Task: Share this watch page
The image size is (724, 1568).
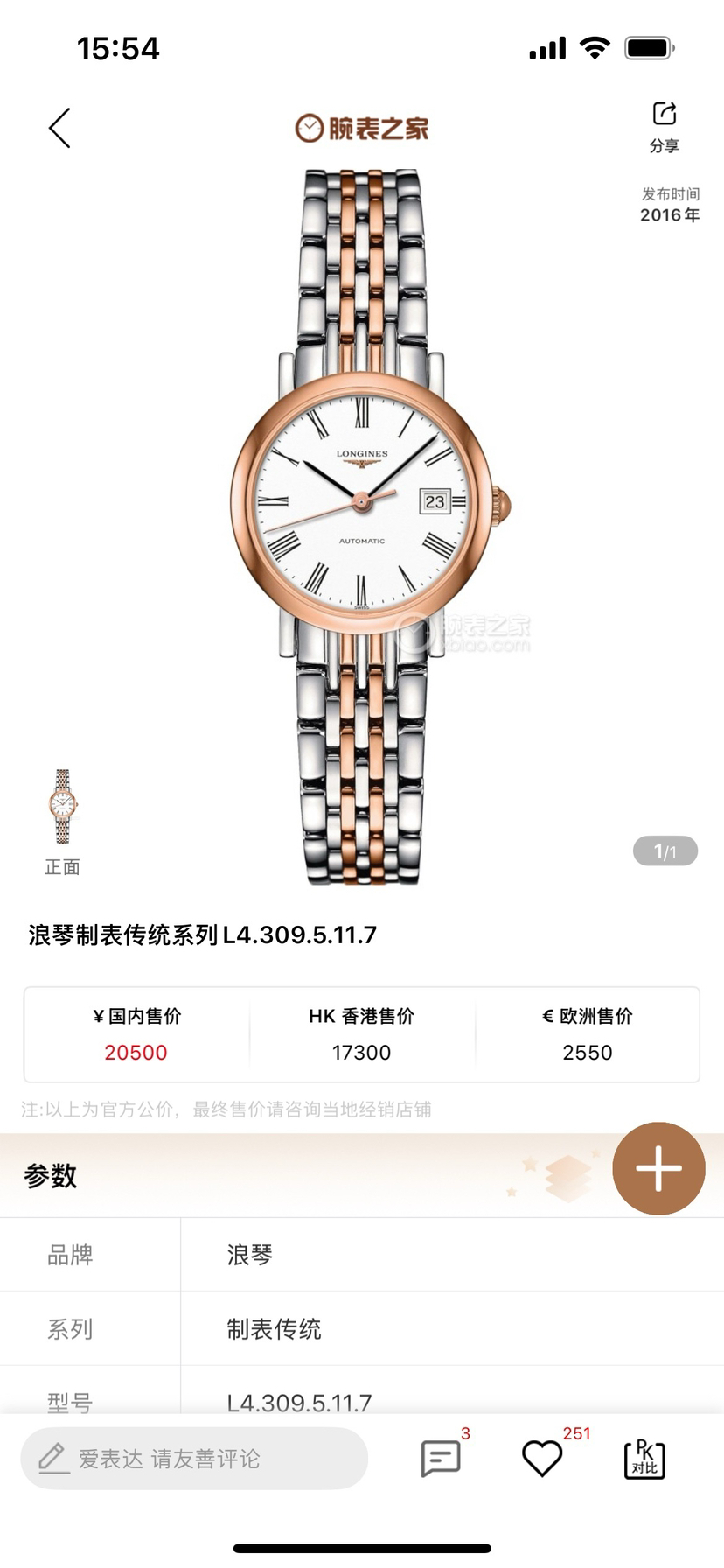Action: (x=664, y=125)
